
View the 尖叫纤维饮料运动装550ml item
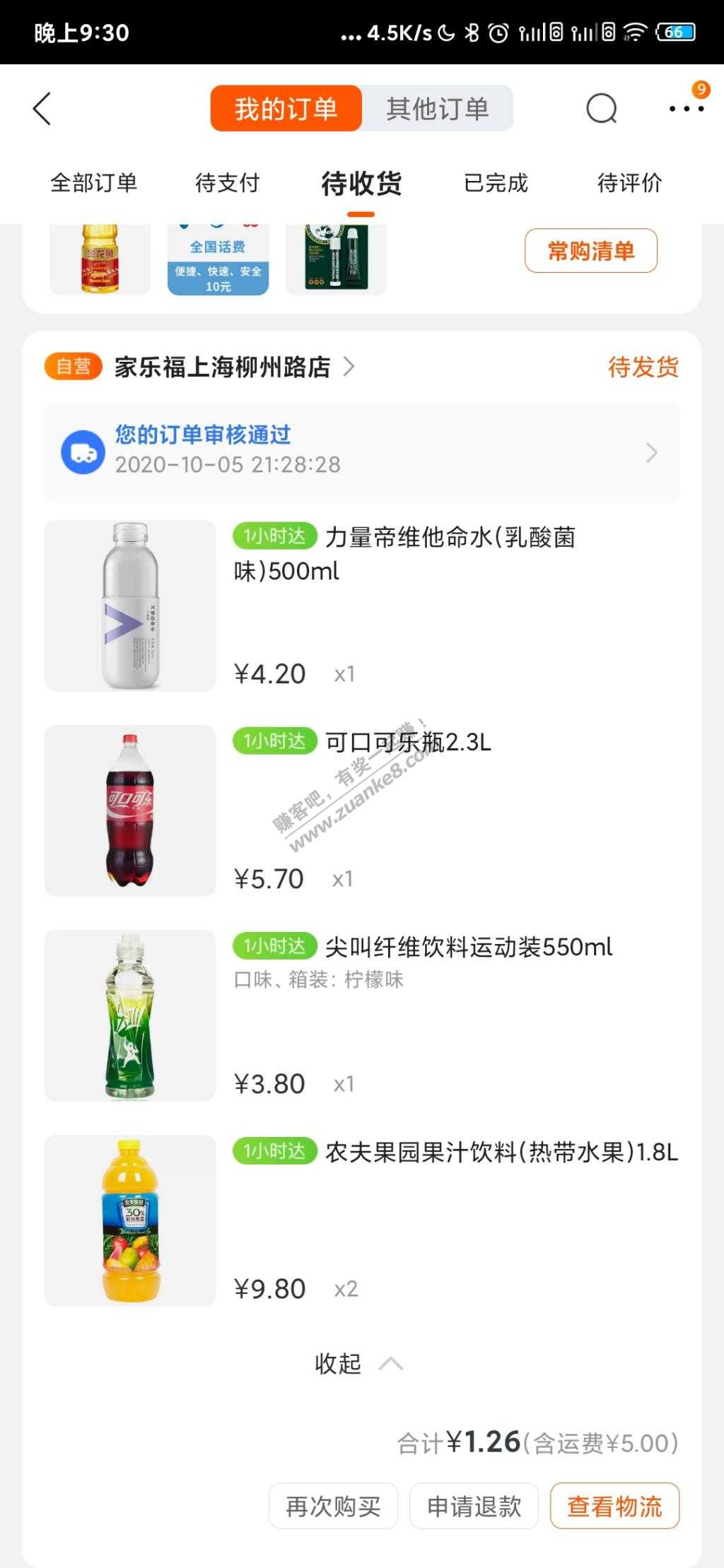468,947
